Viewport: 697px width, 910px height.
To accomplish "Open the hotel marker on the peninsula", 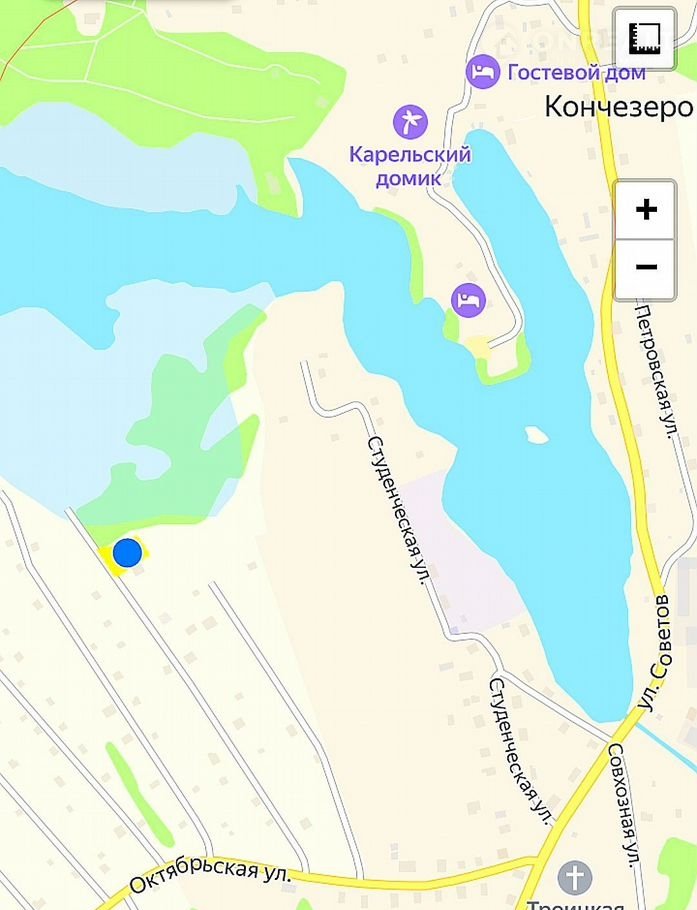I will point(468,298).
